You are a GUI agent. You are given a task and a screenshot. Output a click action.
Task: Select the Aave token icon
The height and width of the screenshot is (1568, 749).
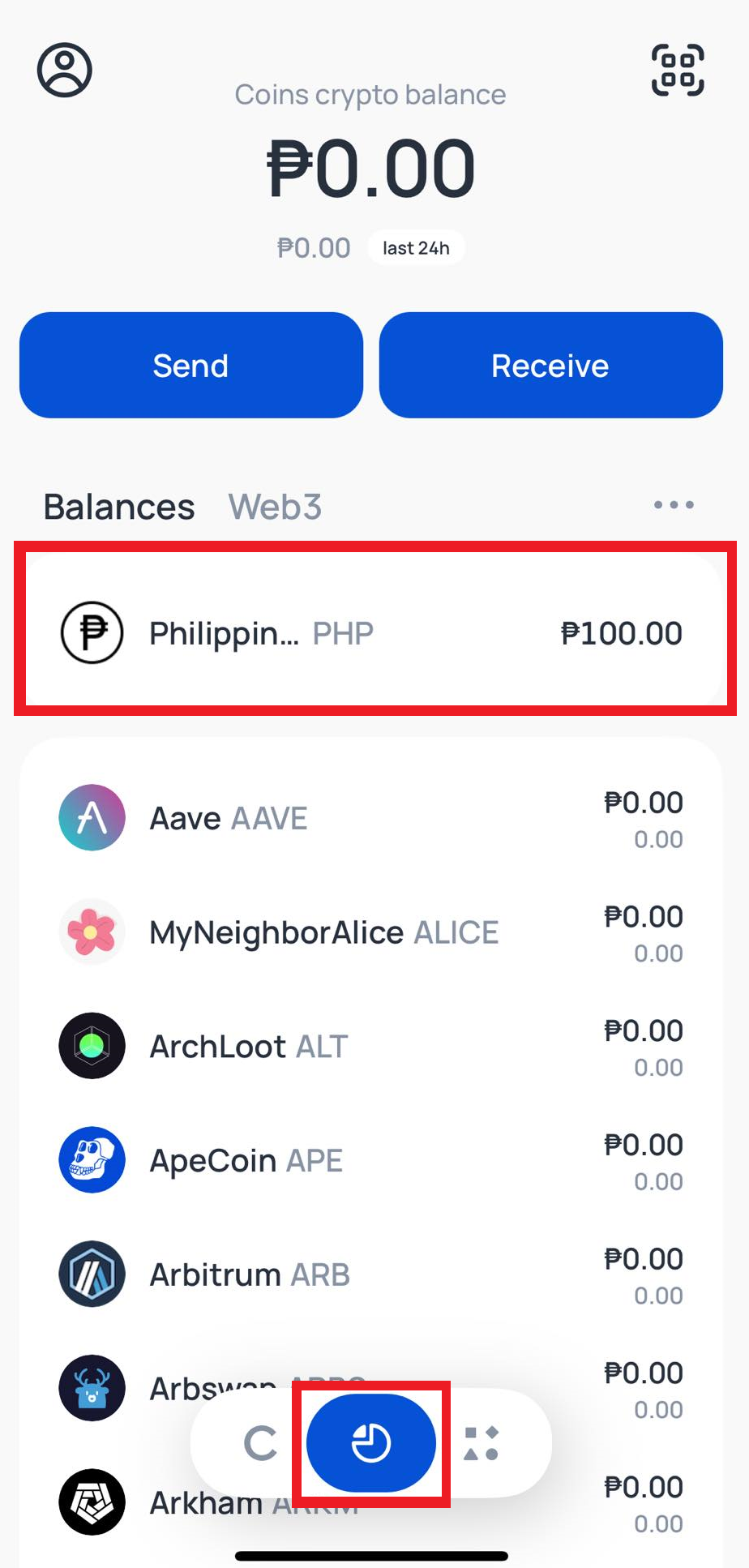(91, 818)
